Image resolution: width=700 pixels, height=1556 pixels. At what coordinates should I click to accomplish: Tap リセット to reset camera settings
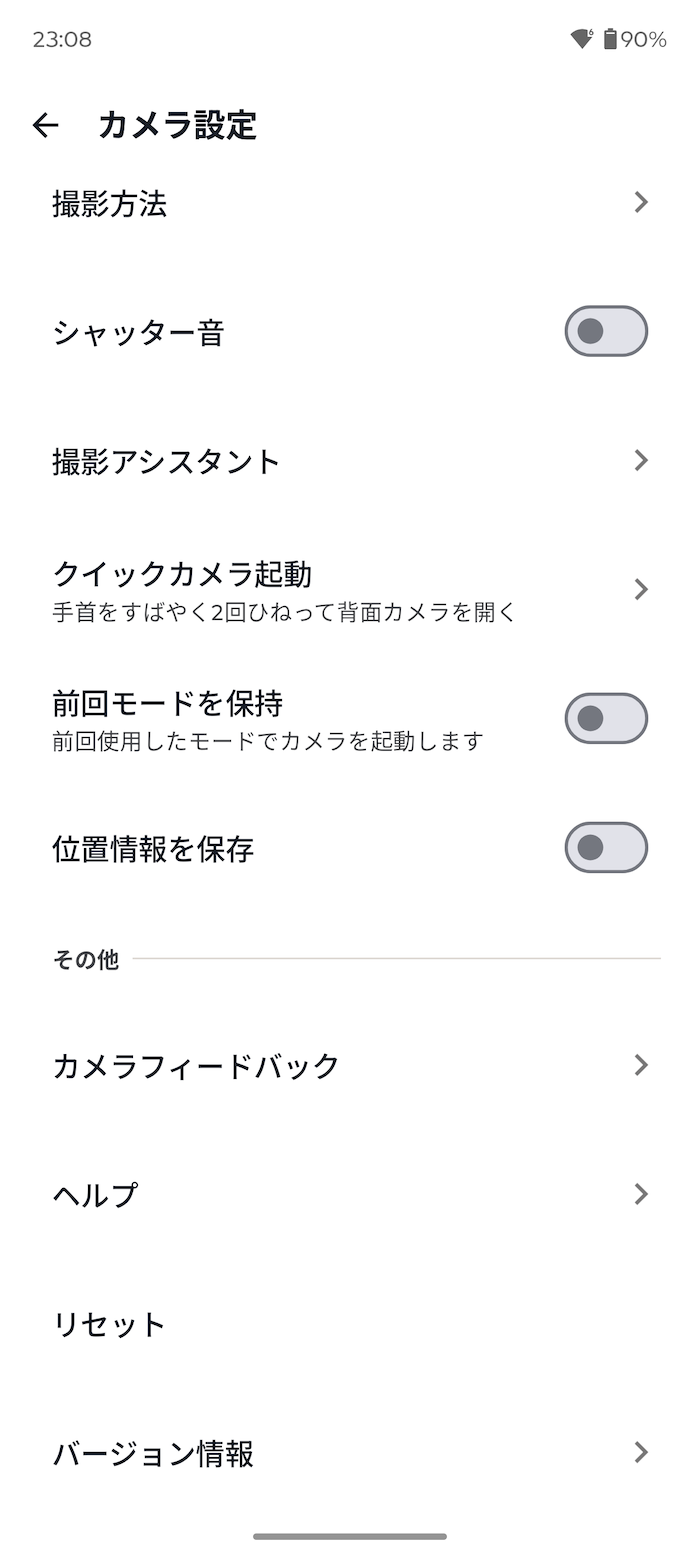click(x=350, y=1323)
